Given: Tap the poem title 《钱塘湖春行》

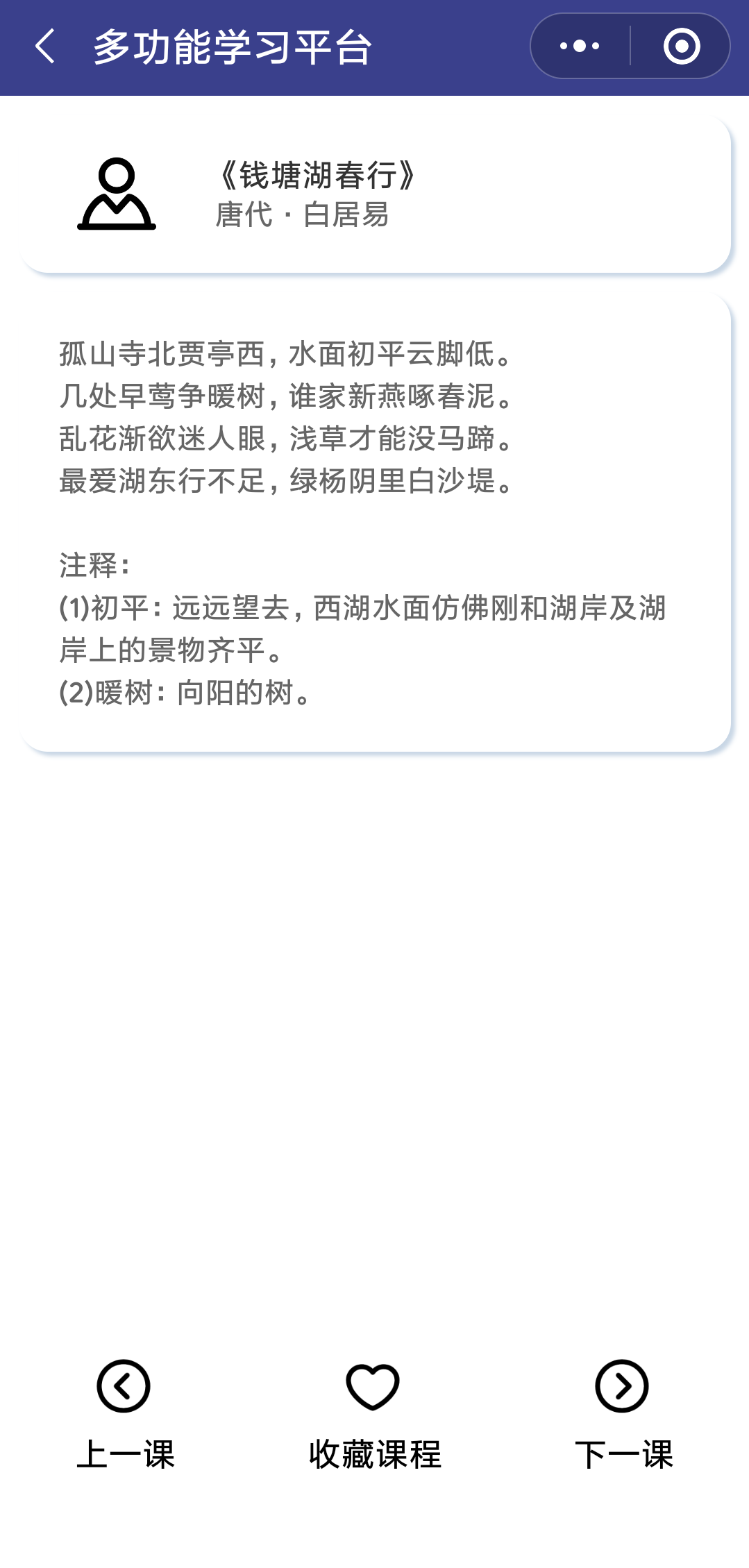Looking at the screenshot, I should coord(316,176).
